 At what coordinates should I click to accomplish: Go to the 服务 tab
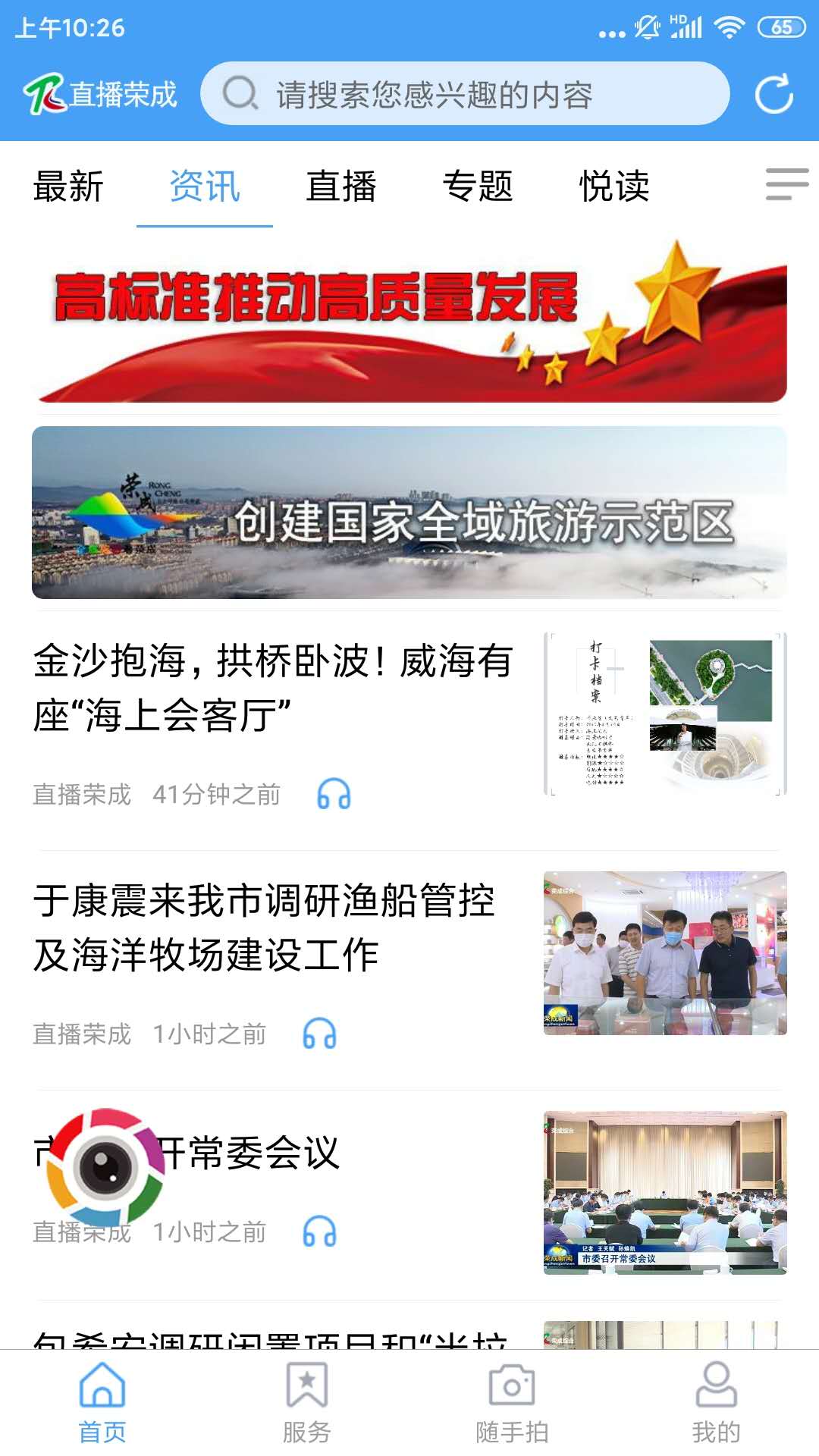(307, 1402)
